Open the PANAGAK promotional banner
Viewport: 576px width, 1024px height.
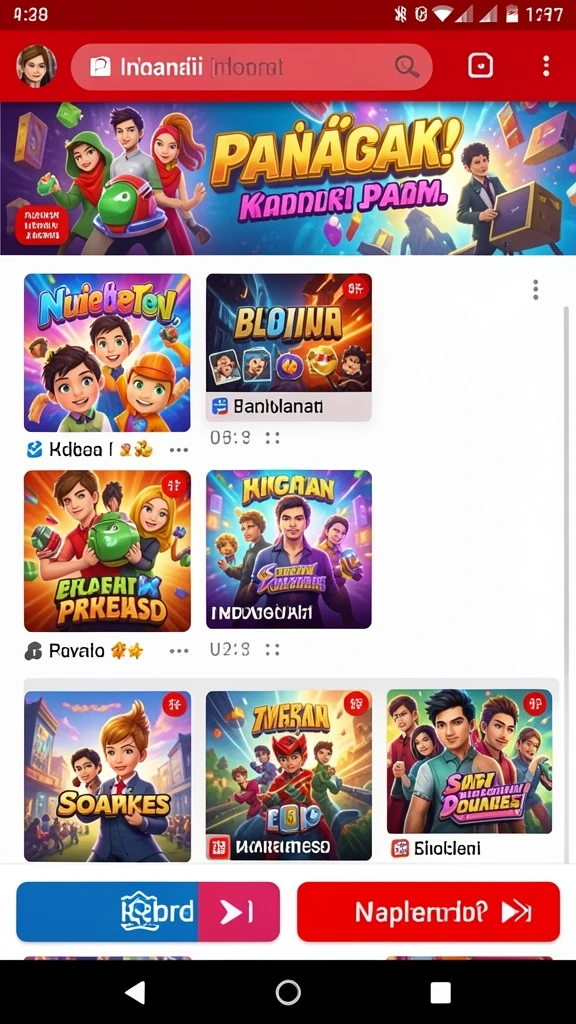point(288,178)
